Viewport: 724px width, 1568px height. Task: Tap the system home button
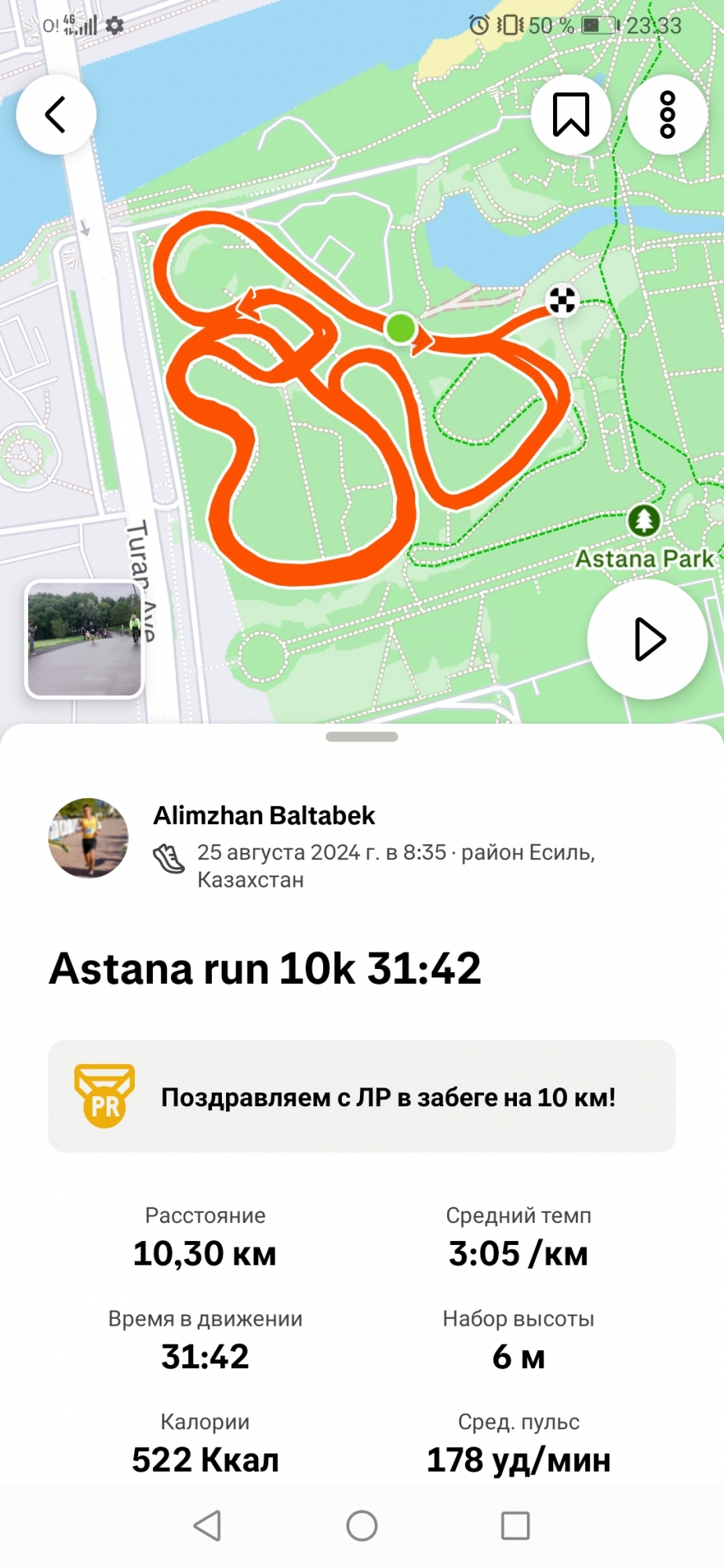pyautogui.click(x=362, y=1526)
